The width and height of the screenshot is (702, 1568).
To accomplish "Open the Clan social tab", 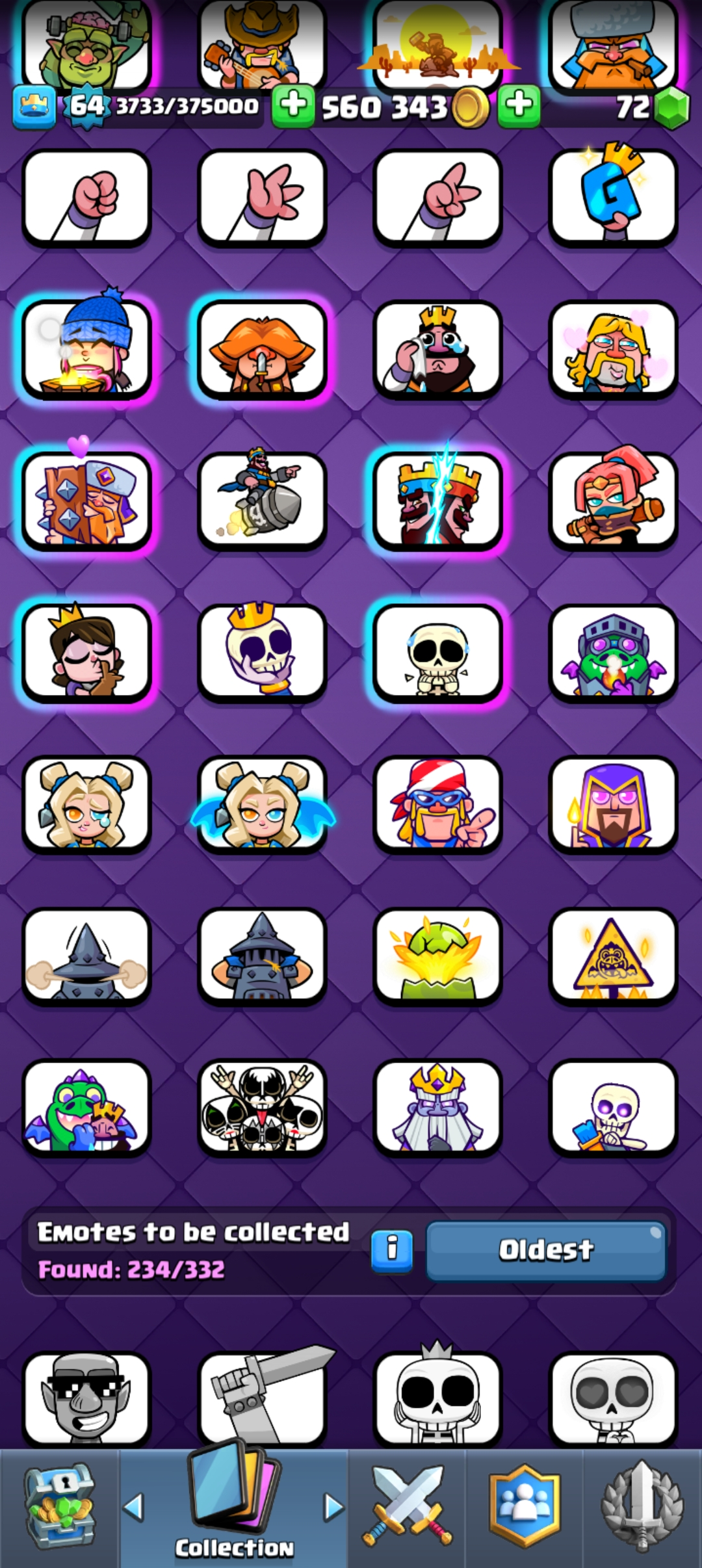I will [x=525, y=1508].
